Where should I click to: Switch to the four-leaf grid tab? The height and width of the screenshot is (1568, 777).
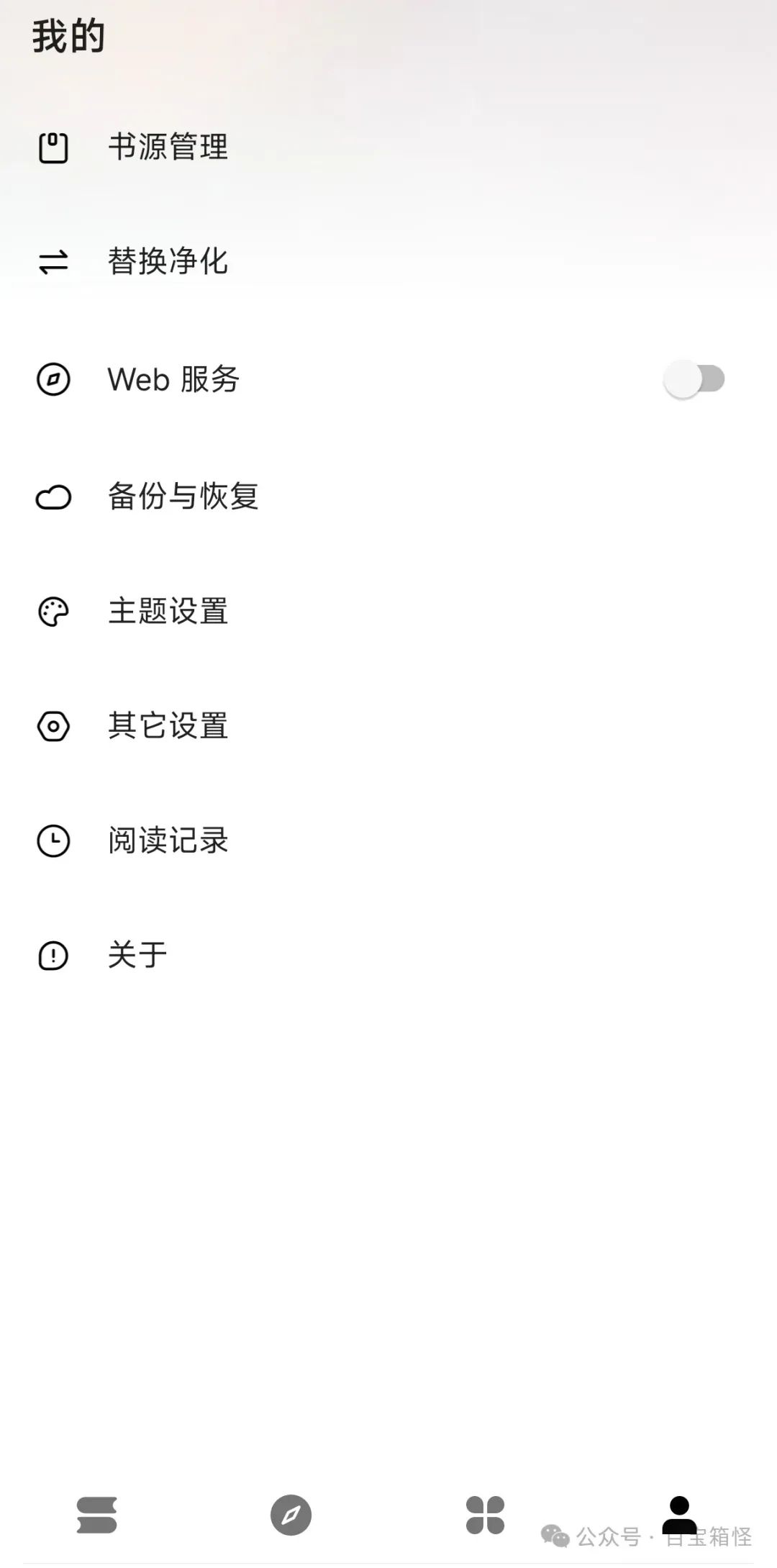pyautogui.click(x=486, y=1515)
